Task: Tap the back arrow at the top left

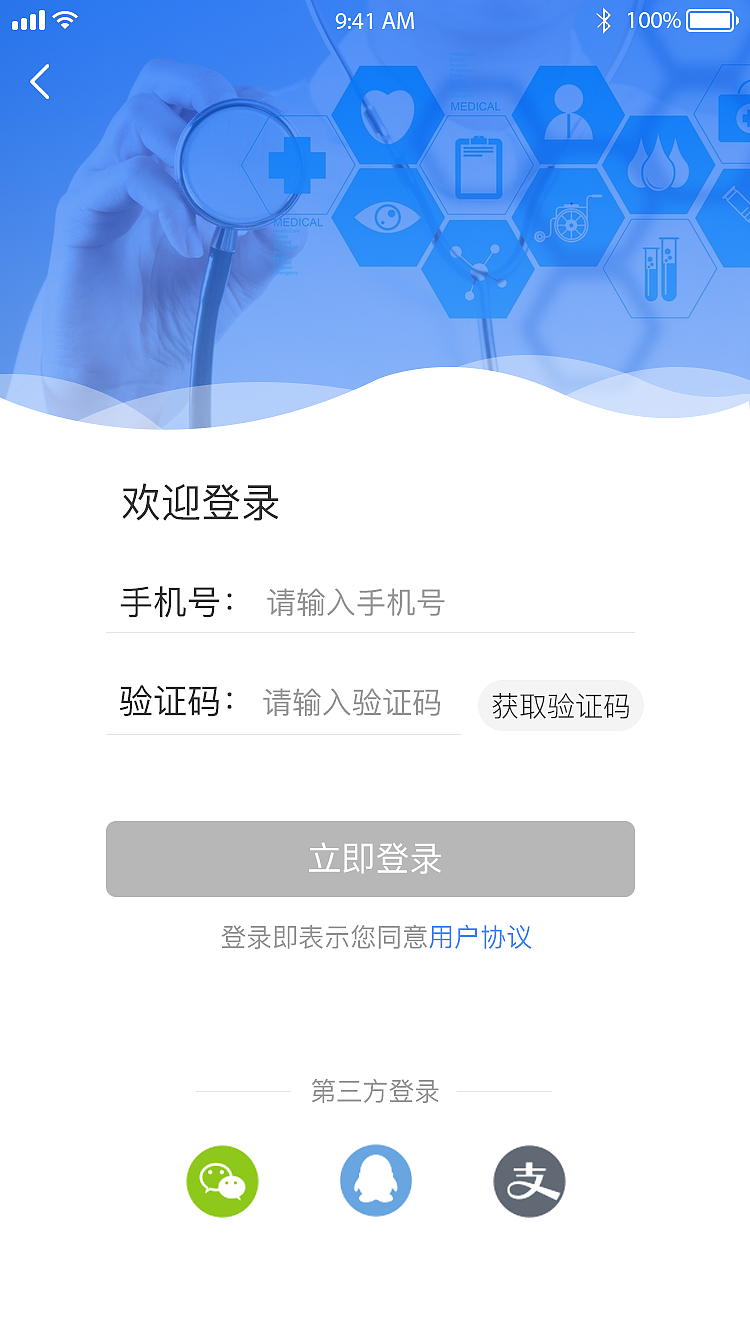Action: (40, 82)
